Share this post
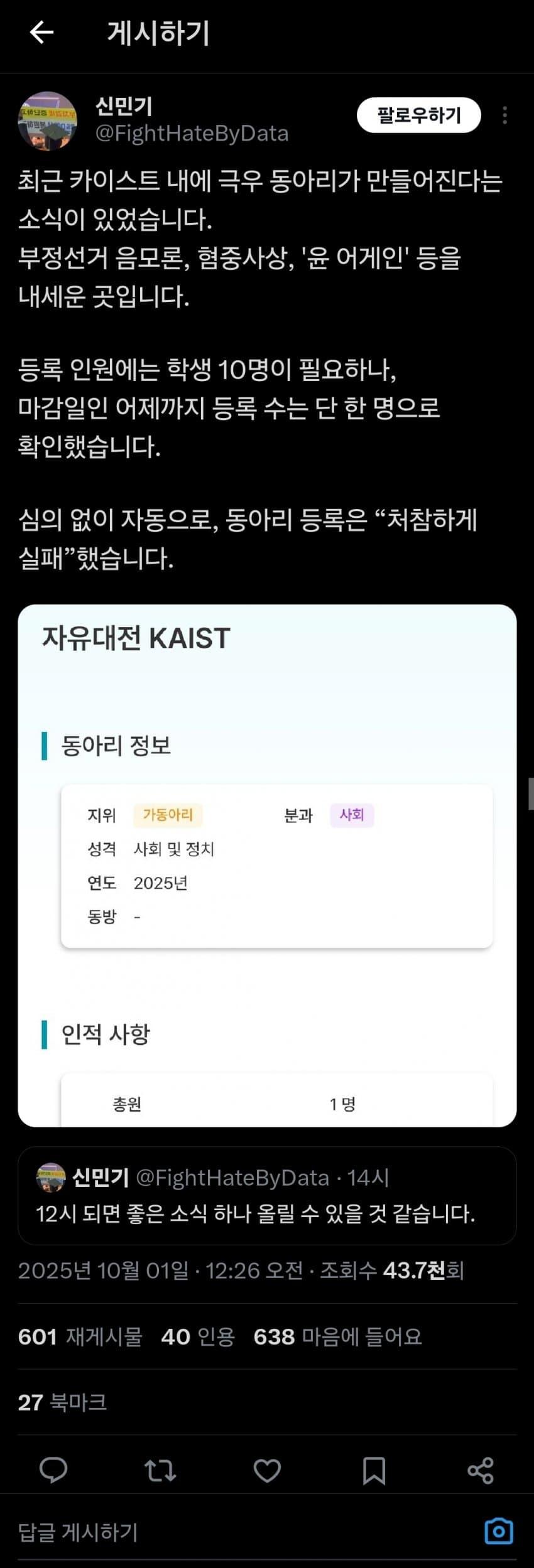 [x=481, y=1471]
